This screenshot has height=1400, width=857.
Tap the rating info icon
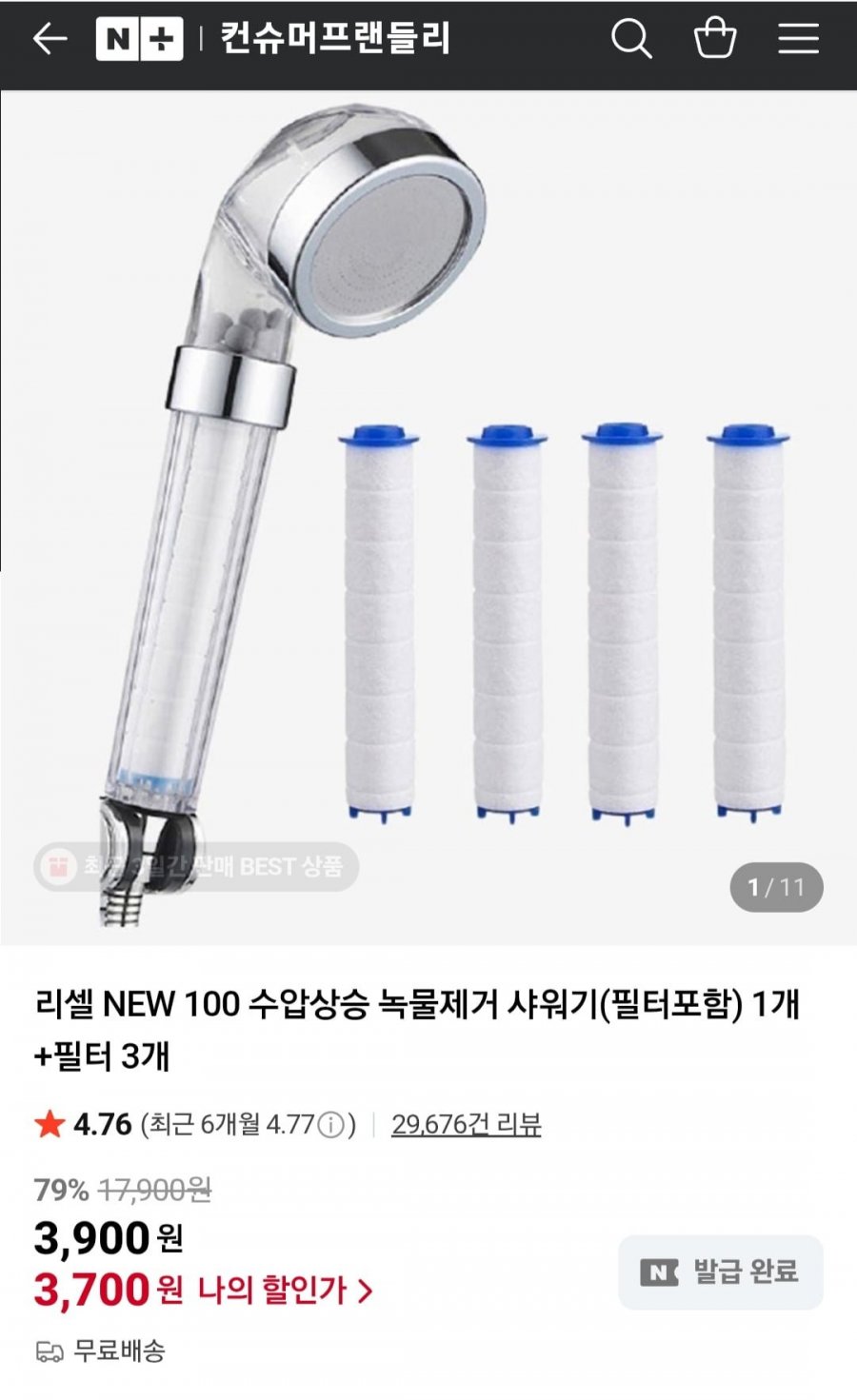coord(329,1125)
